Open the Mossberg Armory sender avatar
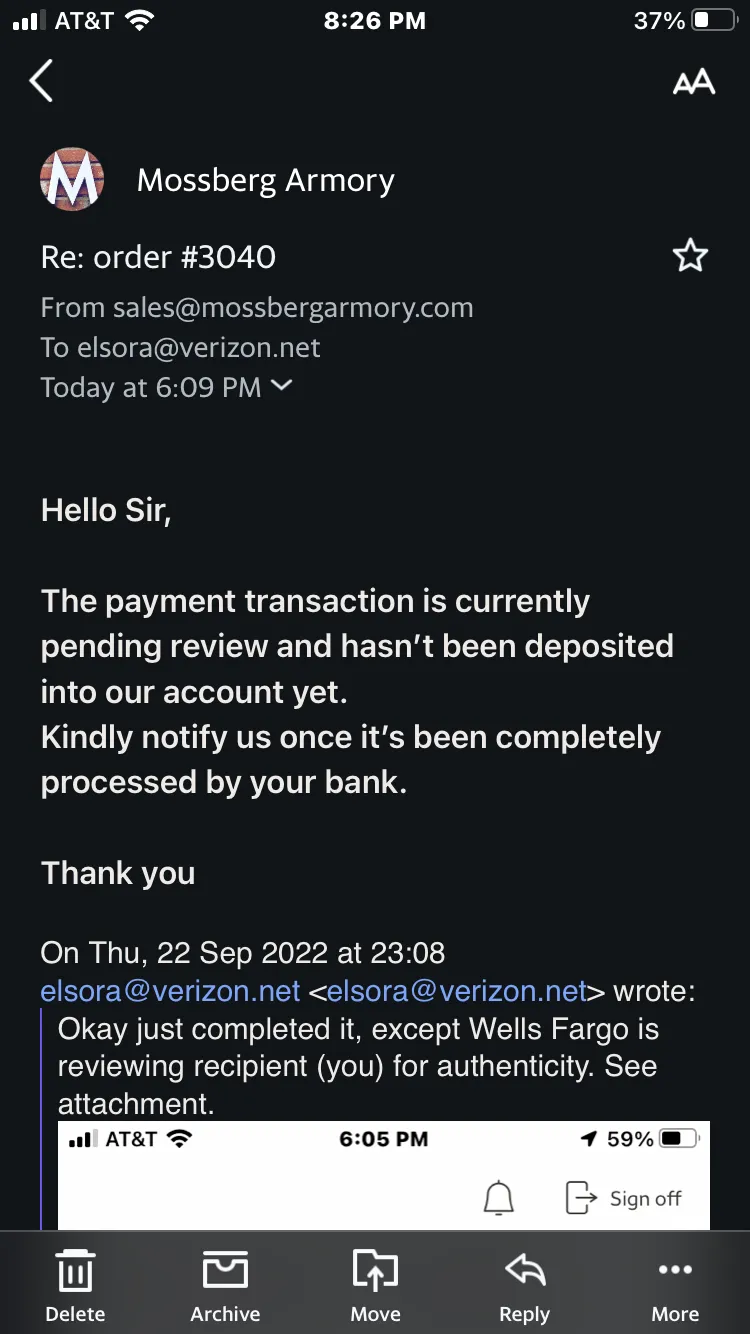The height and width of the screenshot is (1334, 750). 72,180
